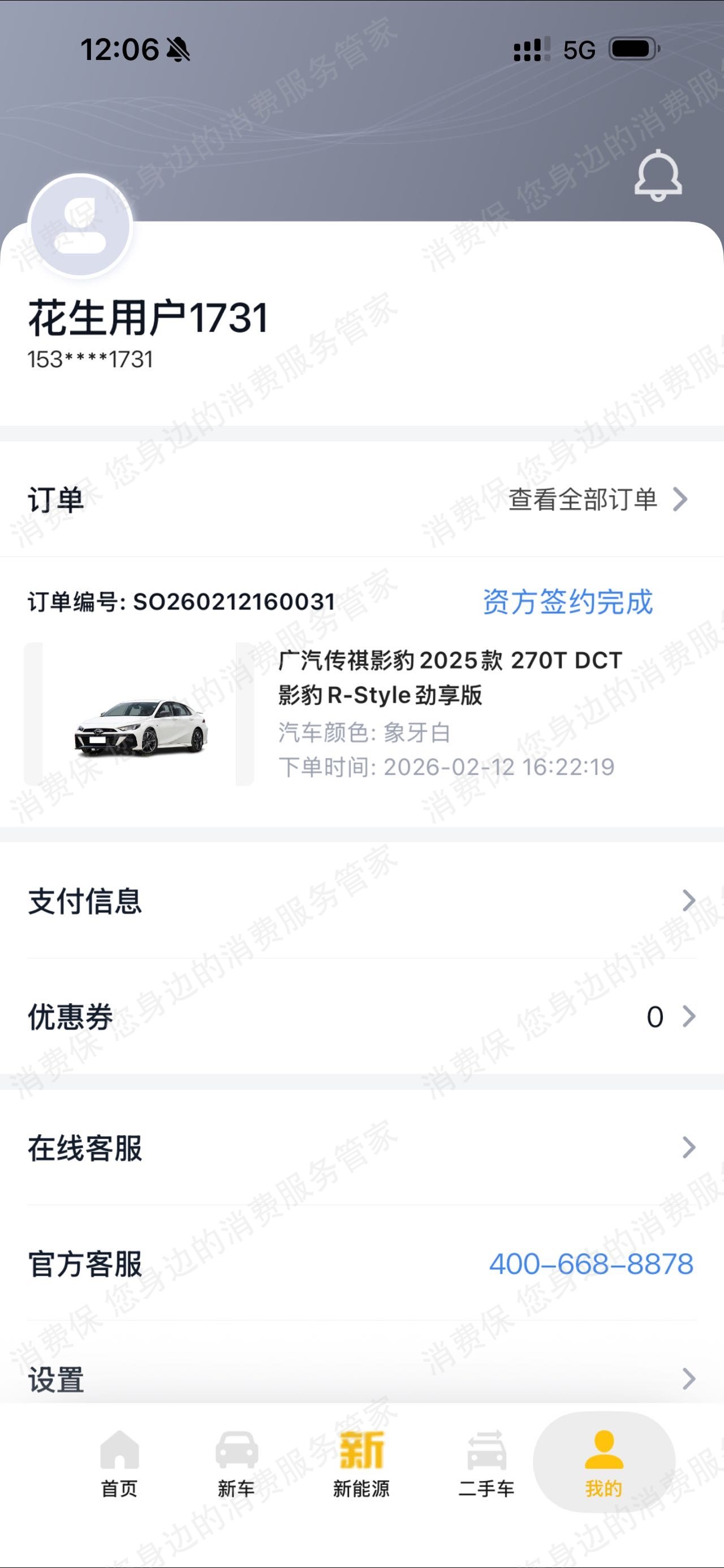The image size is (724, 1568).
Task: Open the 优惠券 coupons row
Action: coord(361,1016)
